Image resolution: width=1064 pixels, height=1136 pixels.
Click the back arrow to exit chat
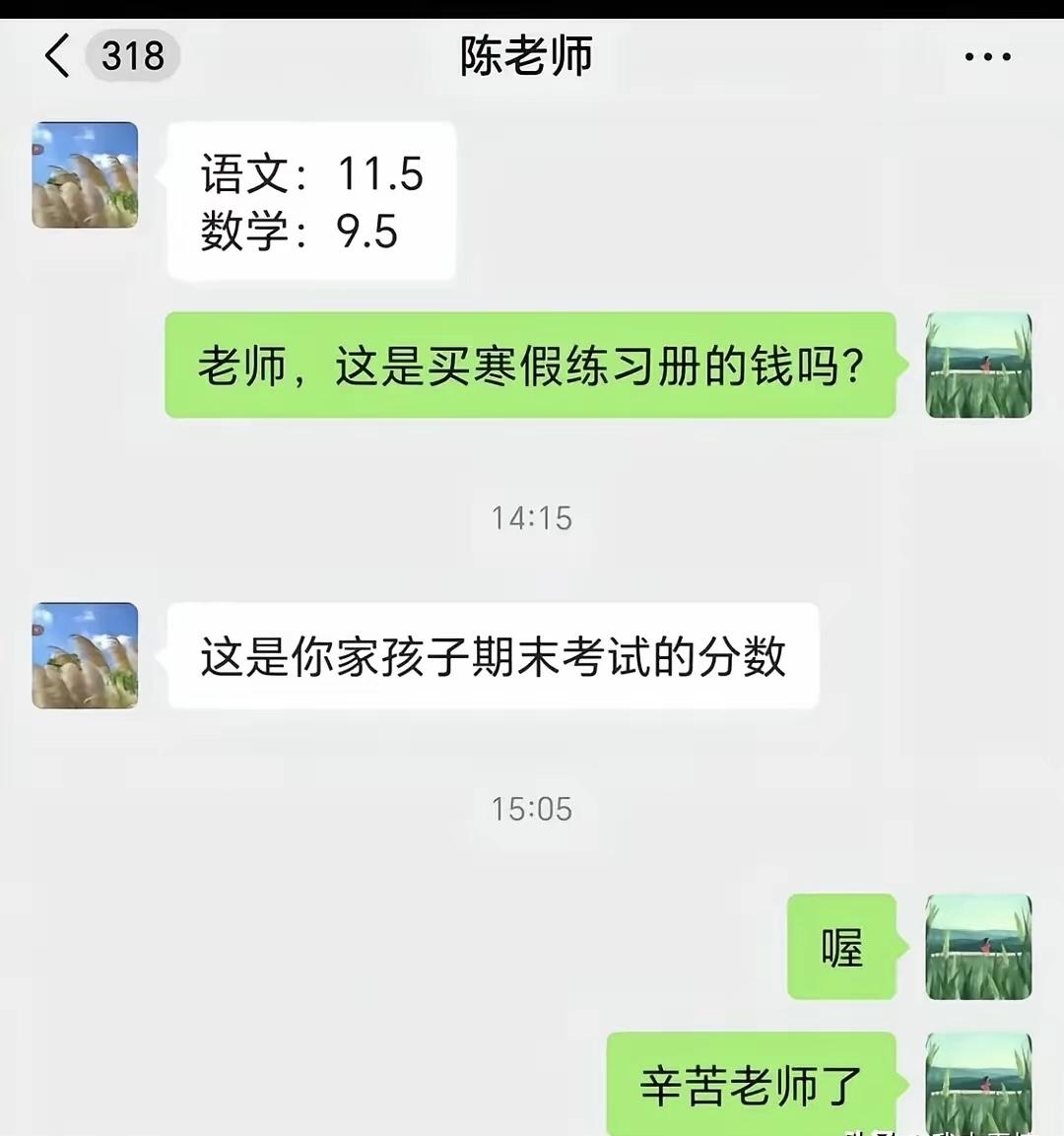pos(56,56)
